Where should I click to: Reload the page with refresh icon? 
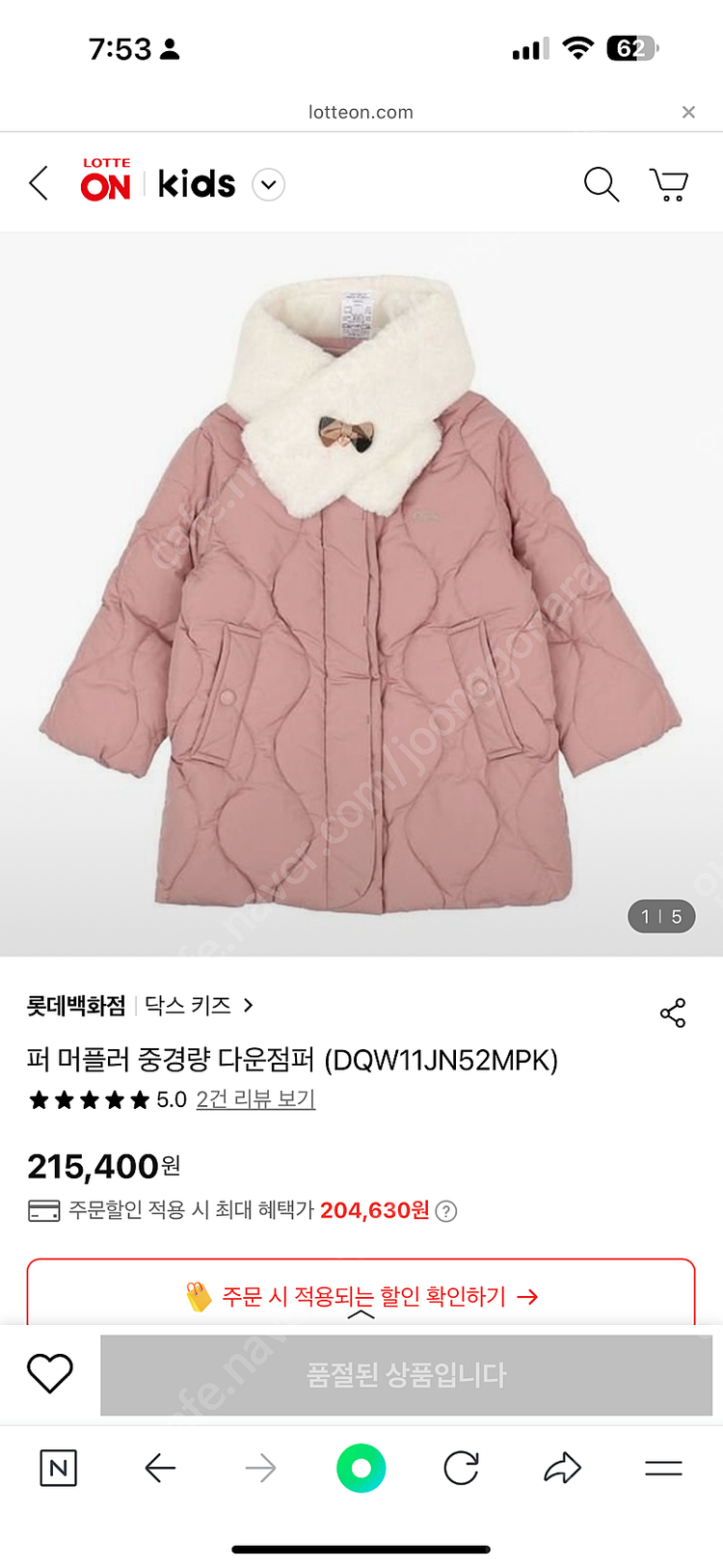point(461,1468)
